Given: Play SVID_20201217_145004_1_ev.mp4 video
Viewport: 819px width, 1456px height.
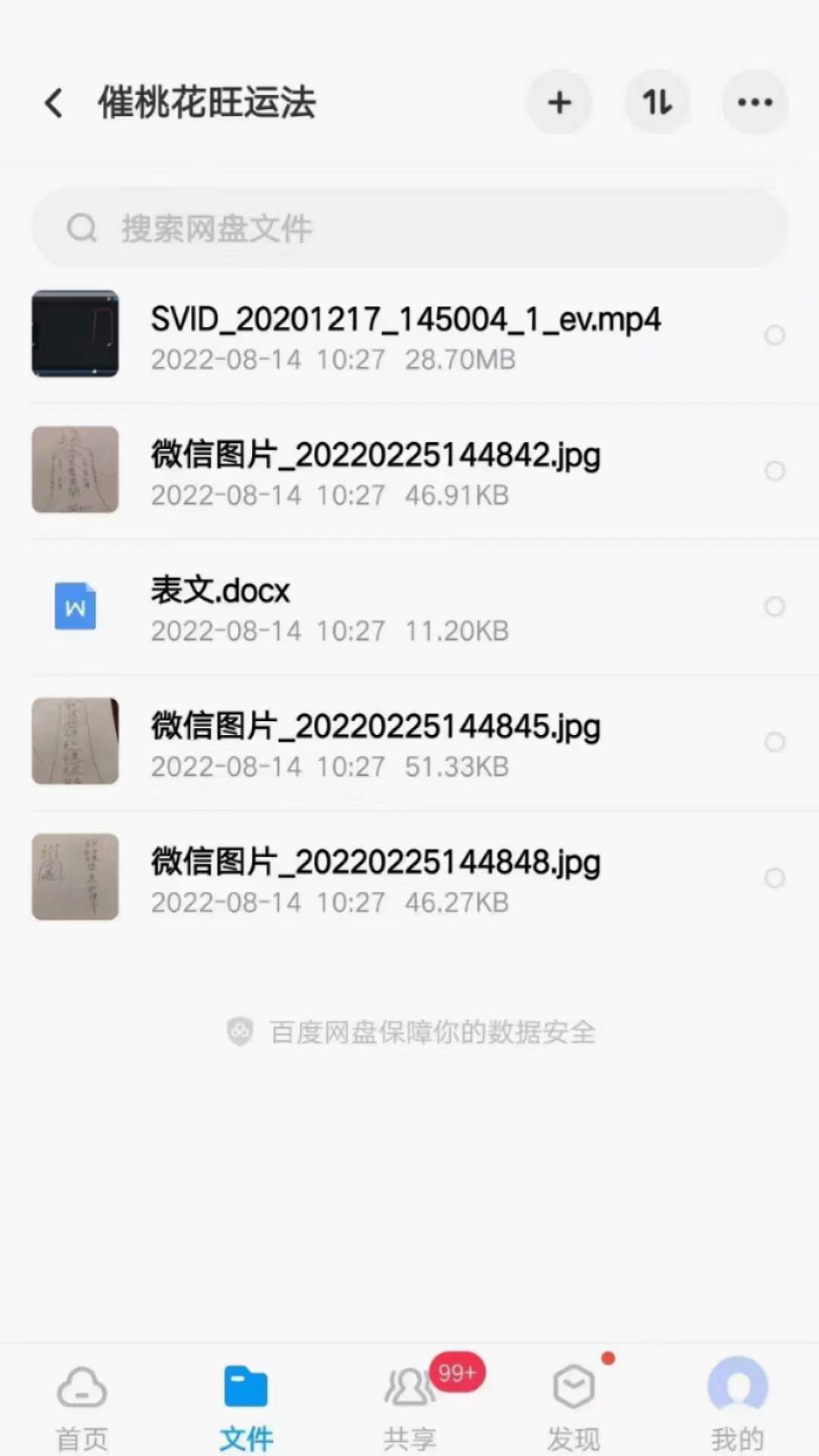Looking at the screenshot, I should click(x=405, y=319).
